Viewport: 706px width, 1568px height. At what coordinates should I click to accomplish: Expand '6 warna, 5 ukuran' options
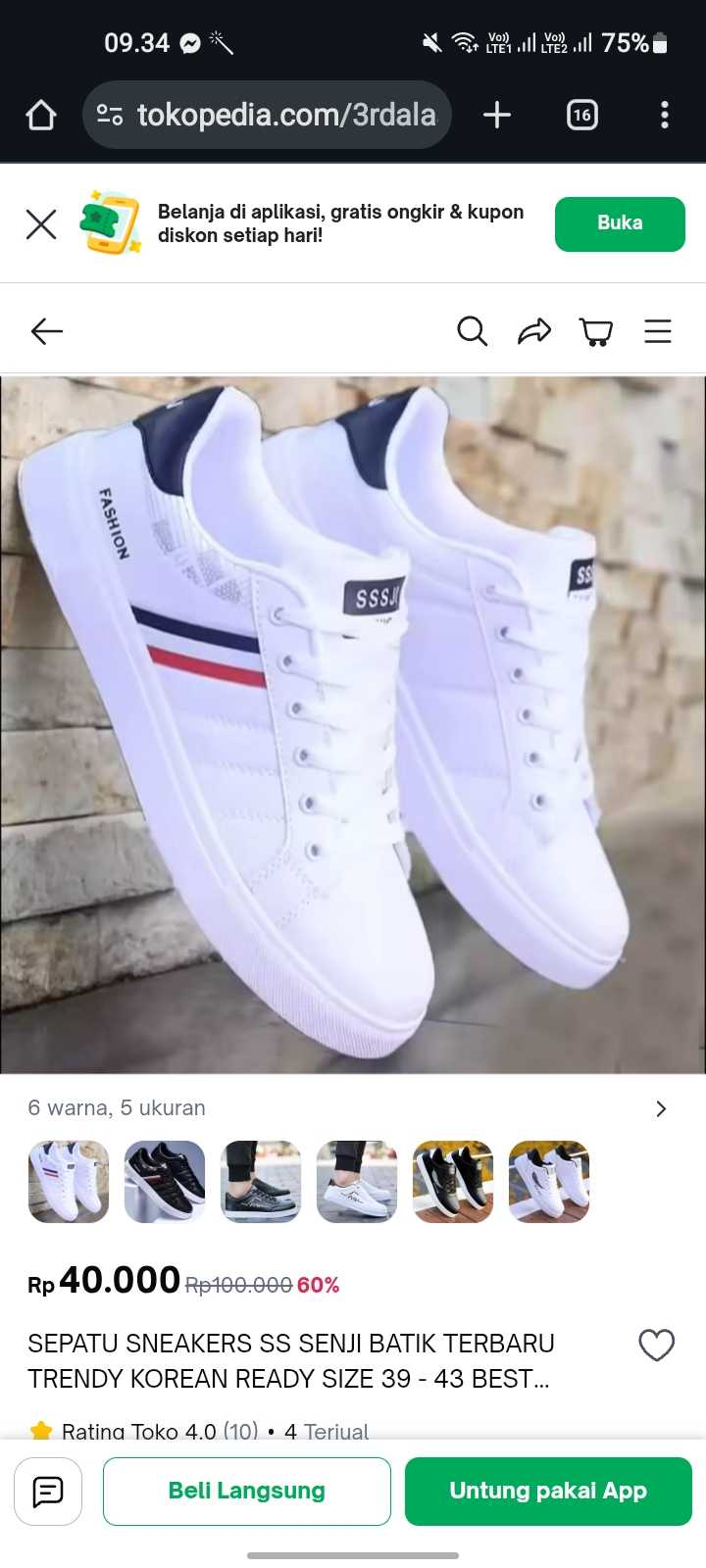click(x=661, y=1107)
